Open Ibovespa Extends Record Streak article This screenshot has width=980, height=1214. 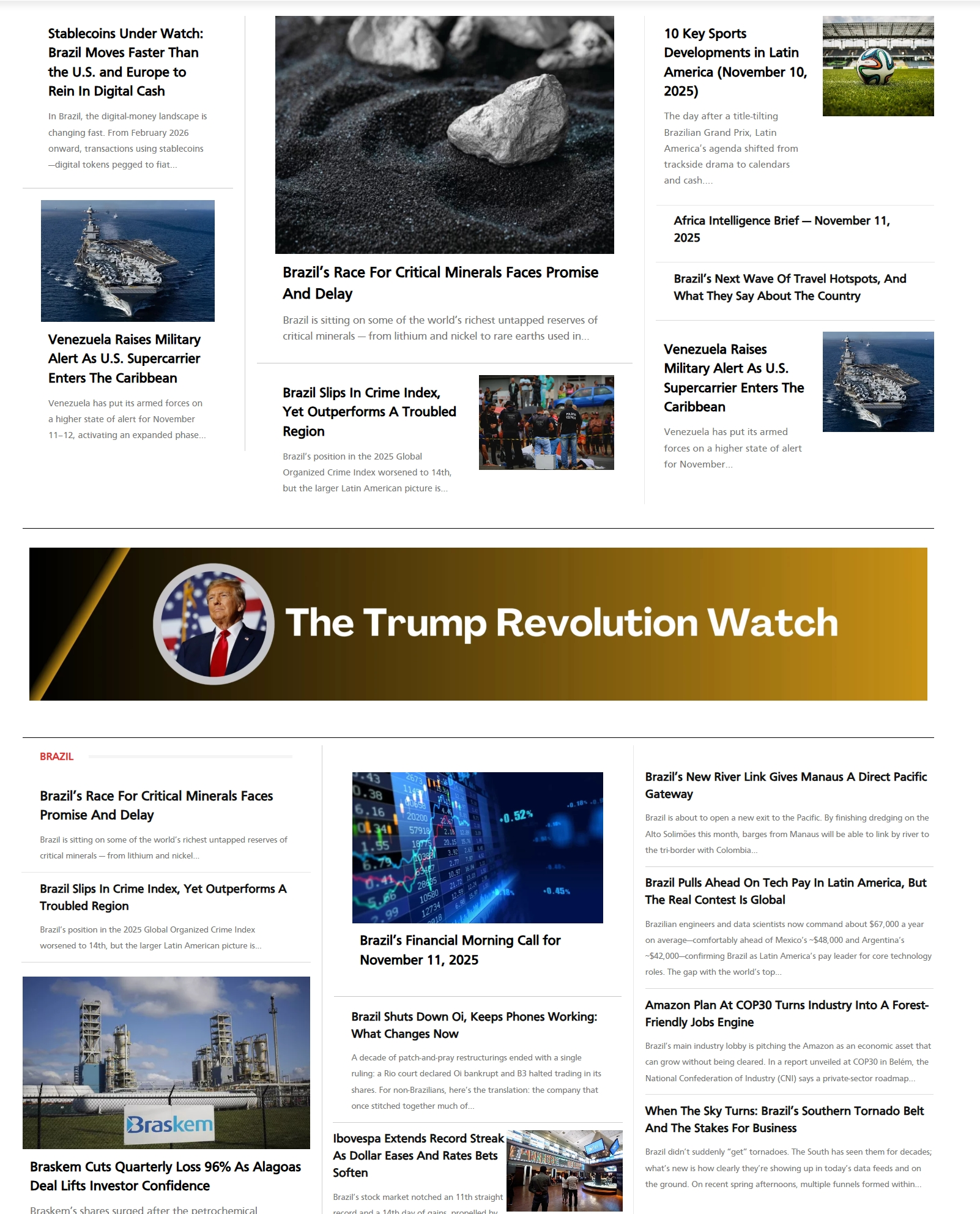(418, 1155)
